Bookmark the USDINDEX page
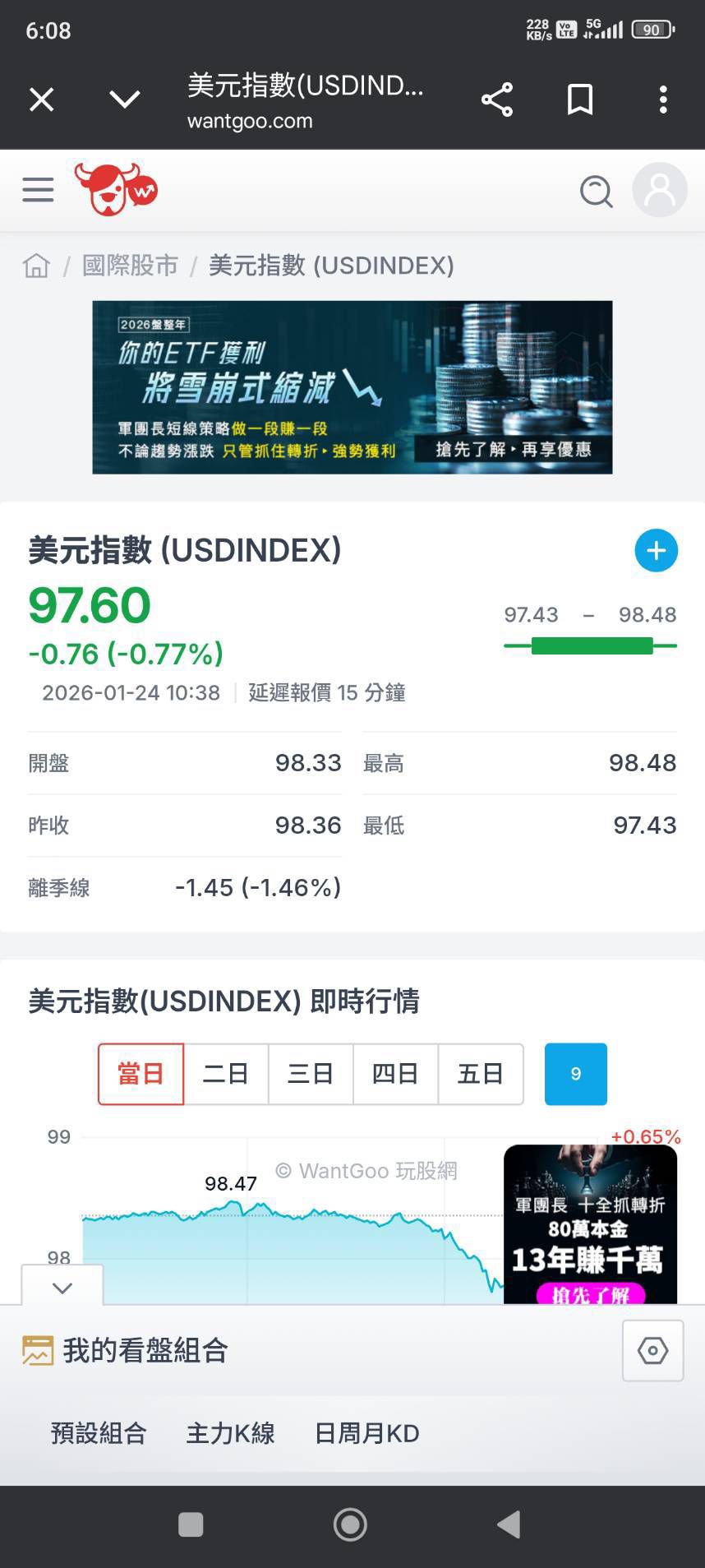The width and height of the screenshot is (705, 1568). tap(579, 99)
